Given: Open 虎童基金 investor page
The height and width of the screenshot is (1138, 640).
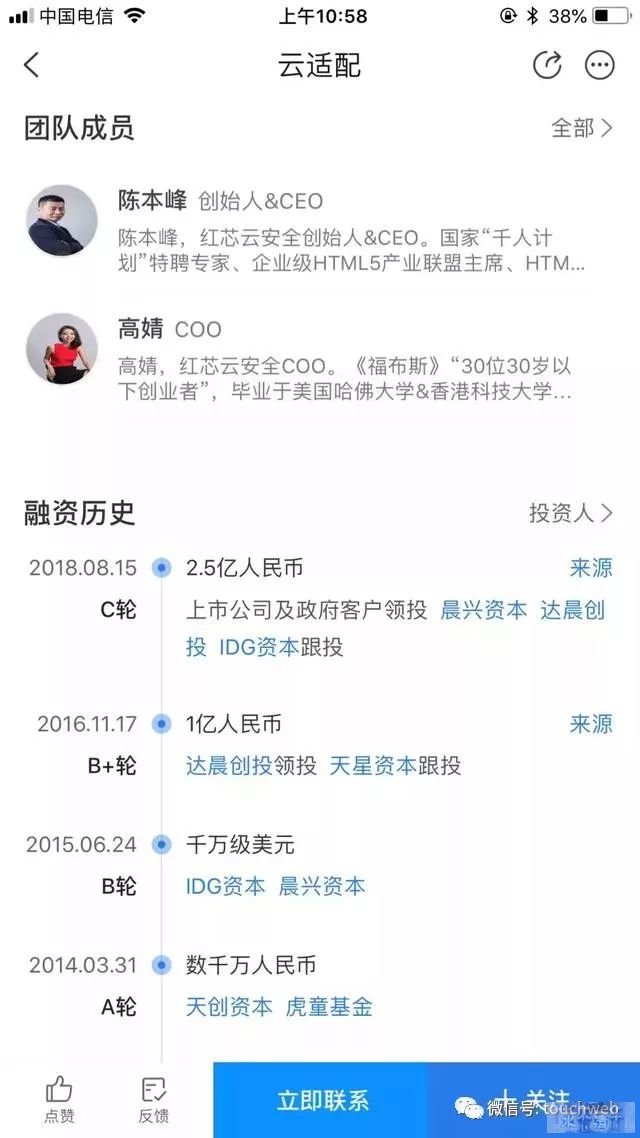Looking at the screenshot, I should [329, 1007].
